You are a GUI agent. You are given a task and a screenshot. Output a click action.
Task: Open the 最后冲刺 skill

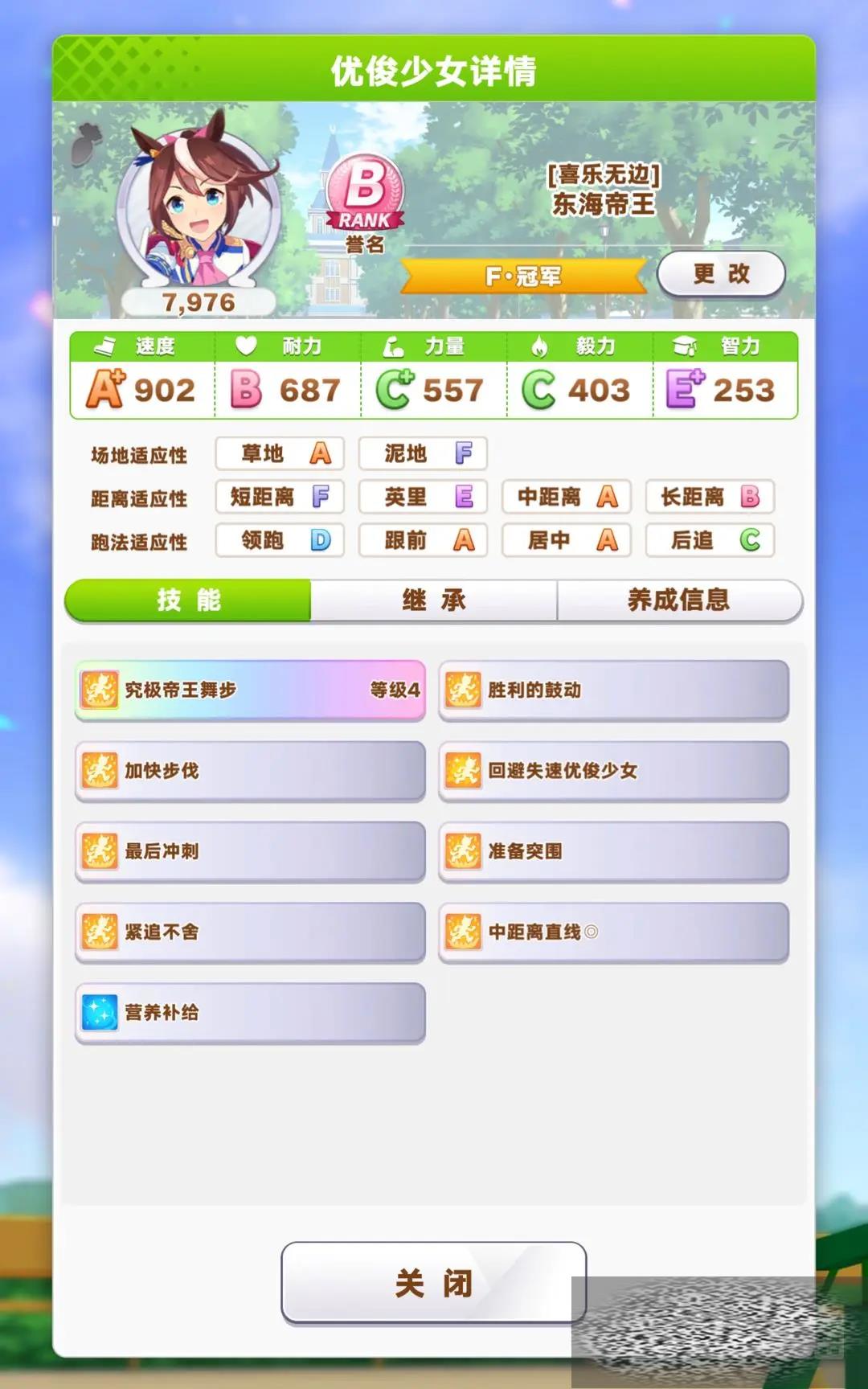point(250,851)
